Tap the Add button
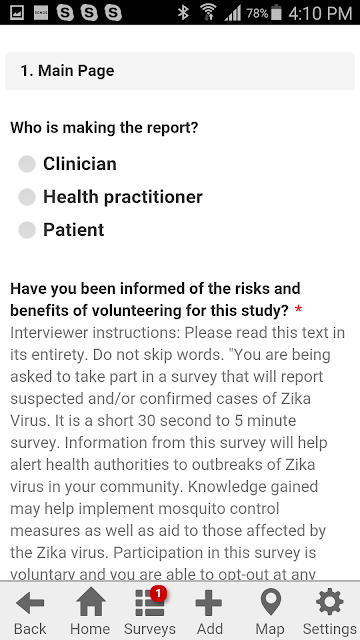The width and height of the screenshot is (360, 640). 210,611
